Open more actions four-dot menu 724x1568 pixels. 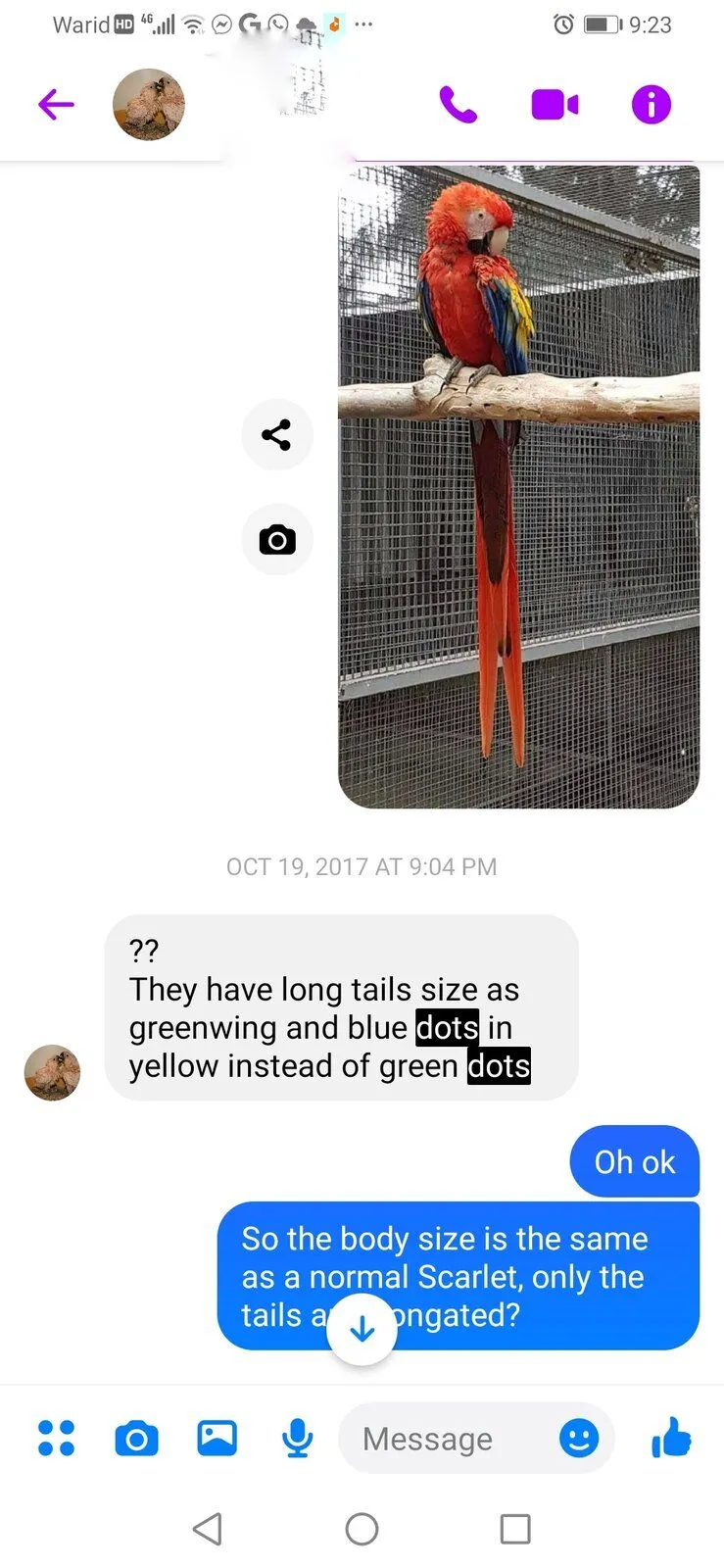56,1438
